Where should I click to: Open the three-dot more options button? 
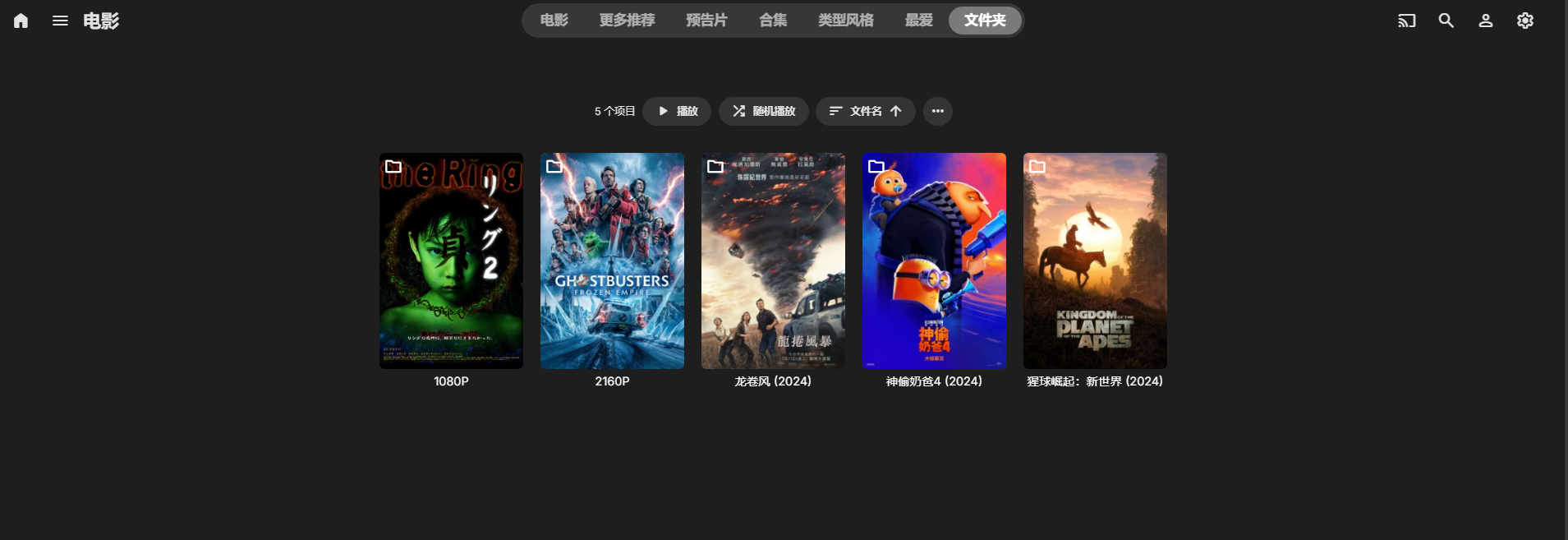[x=938, y=111]
